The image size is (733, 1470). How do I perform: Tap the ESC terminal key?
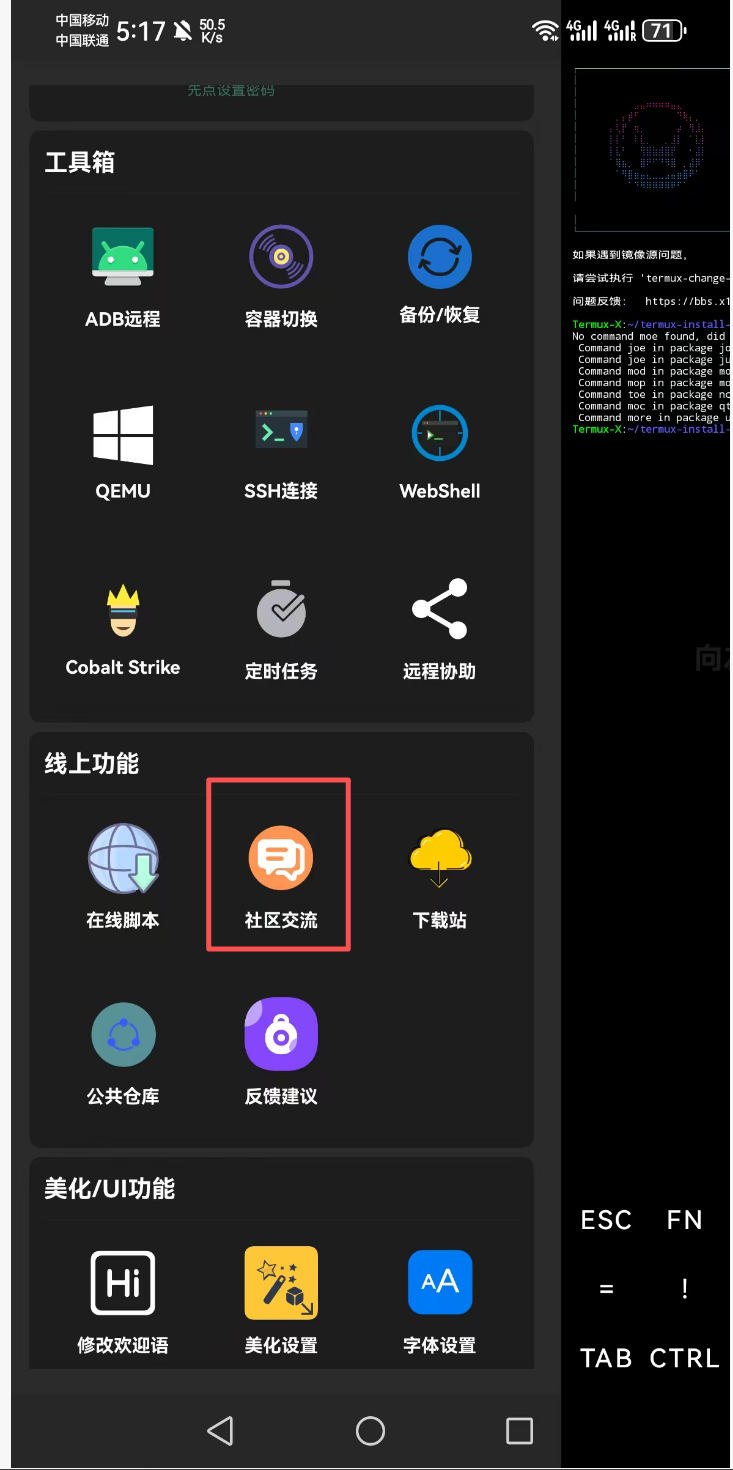(606, 1220)
